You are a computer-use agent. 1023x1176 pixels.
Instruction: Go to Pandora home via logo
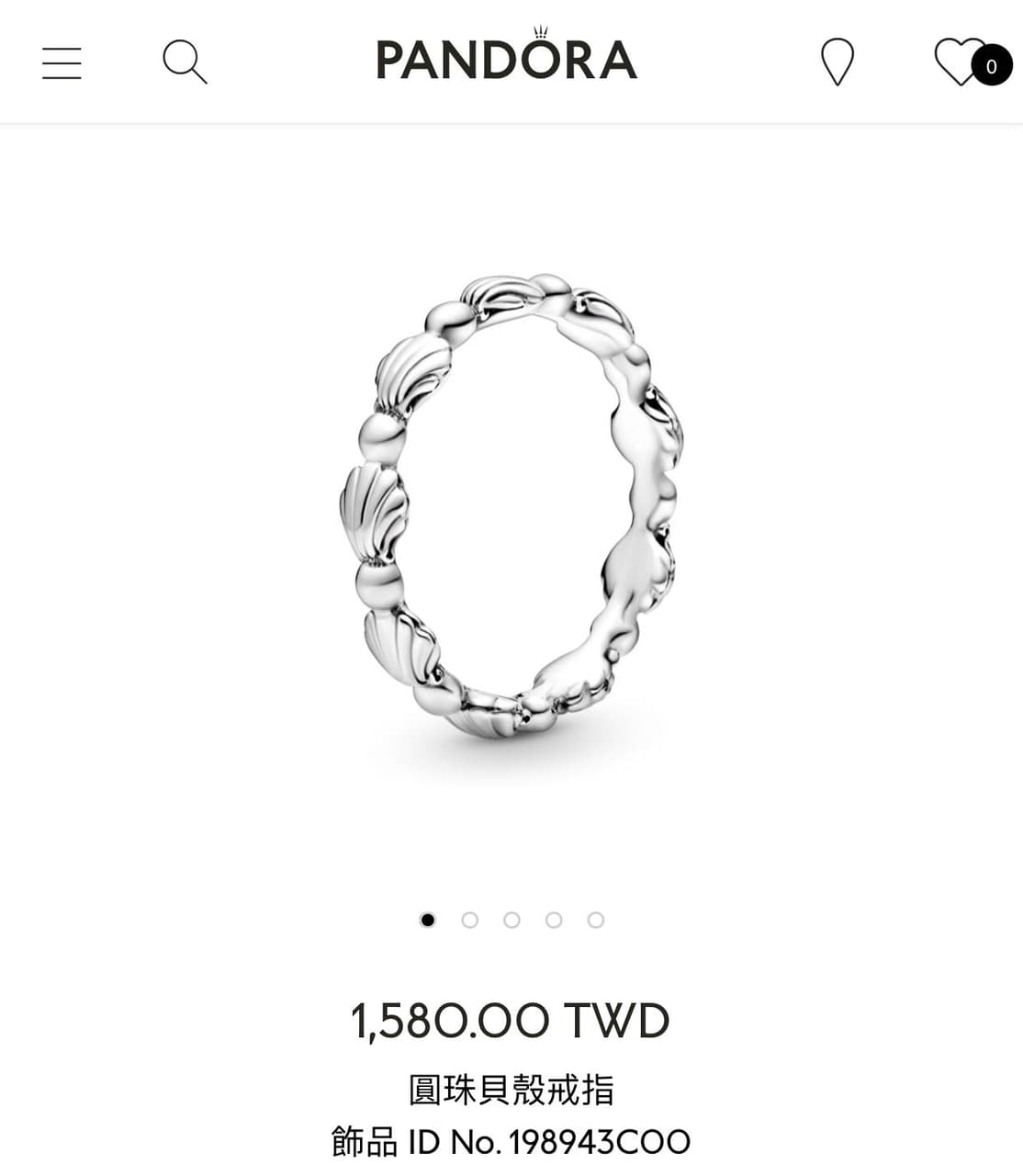tap(506, 57)
